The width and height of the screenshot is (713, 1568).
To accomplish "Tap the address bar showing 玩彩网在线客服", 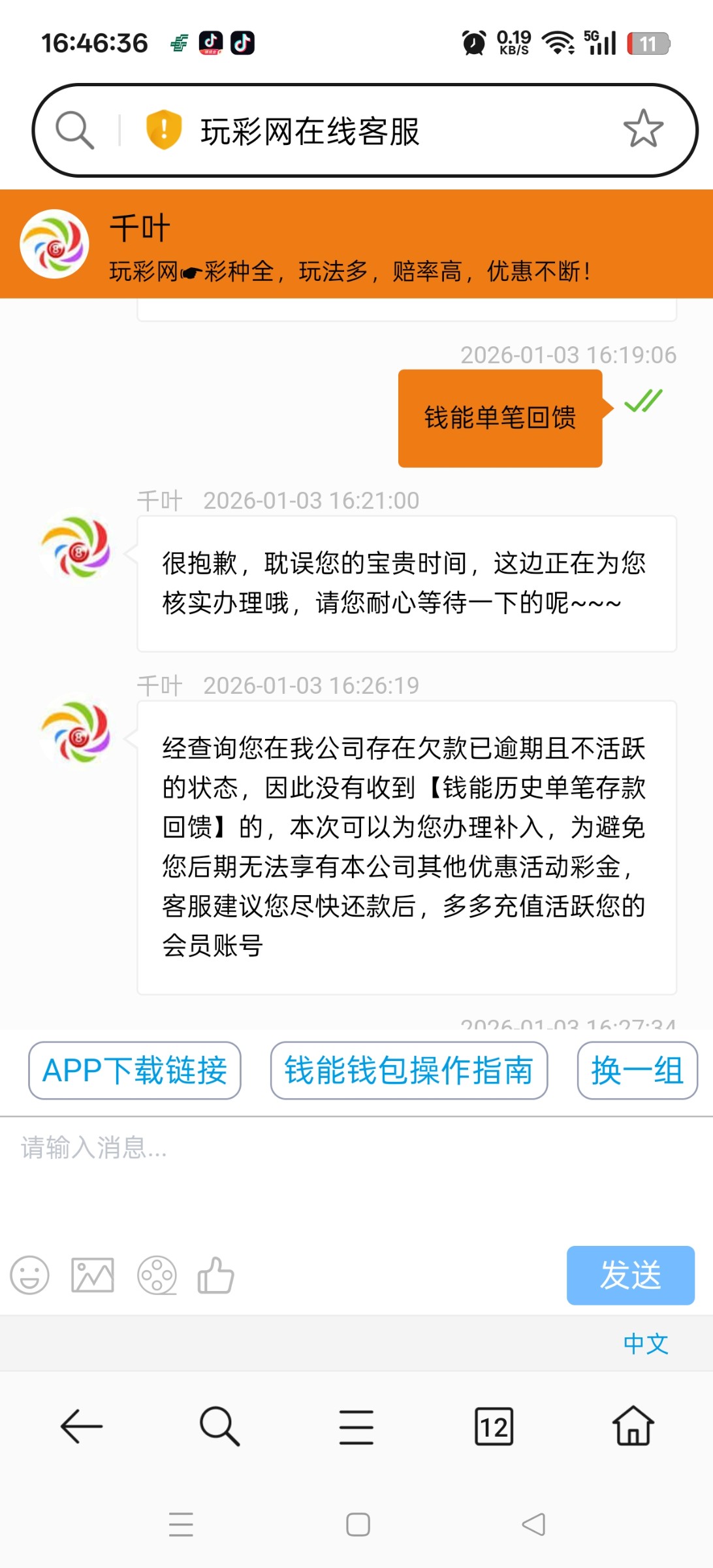I will point(366,131).
